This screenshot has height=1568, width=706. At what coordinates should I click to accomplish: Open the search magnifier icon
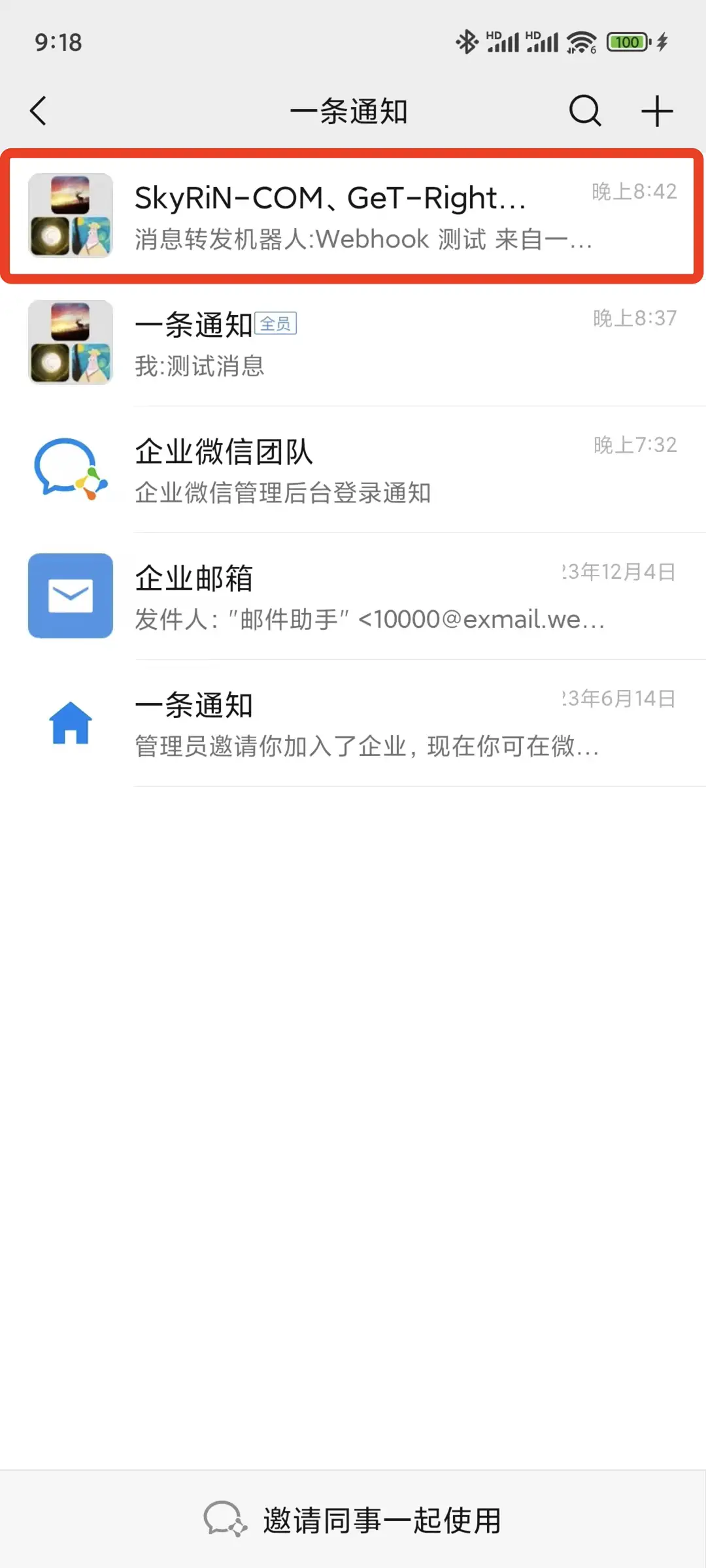(x=584, y=110)
